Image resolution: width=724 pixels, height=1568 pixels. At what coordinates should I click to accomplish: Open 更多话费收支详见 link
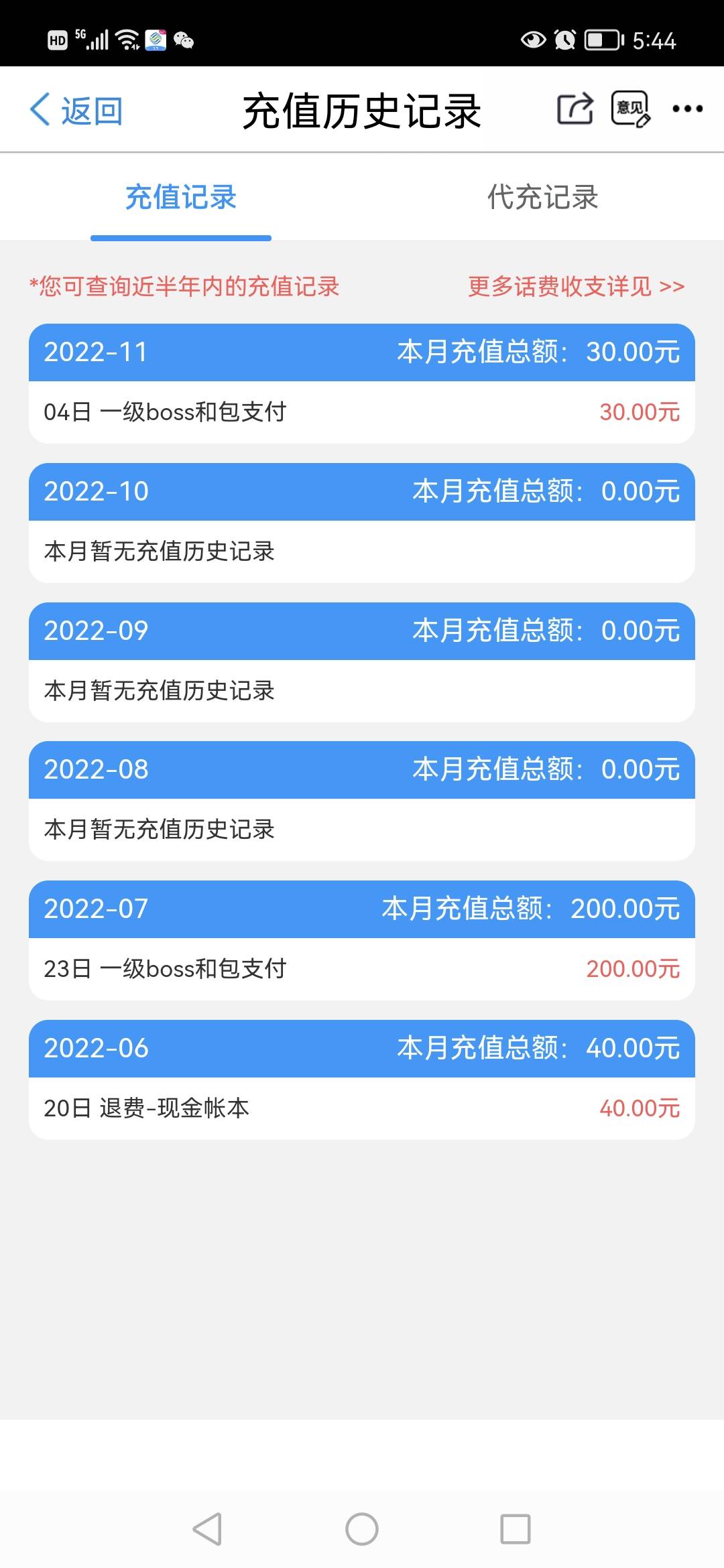pyautogui.click(x=576, y=286)
